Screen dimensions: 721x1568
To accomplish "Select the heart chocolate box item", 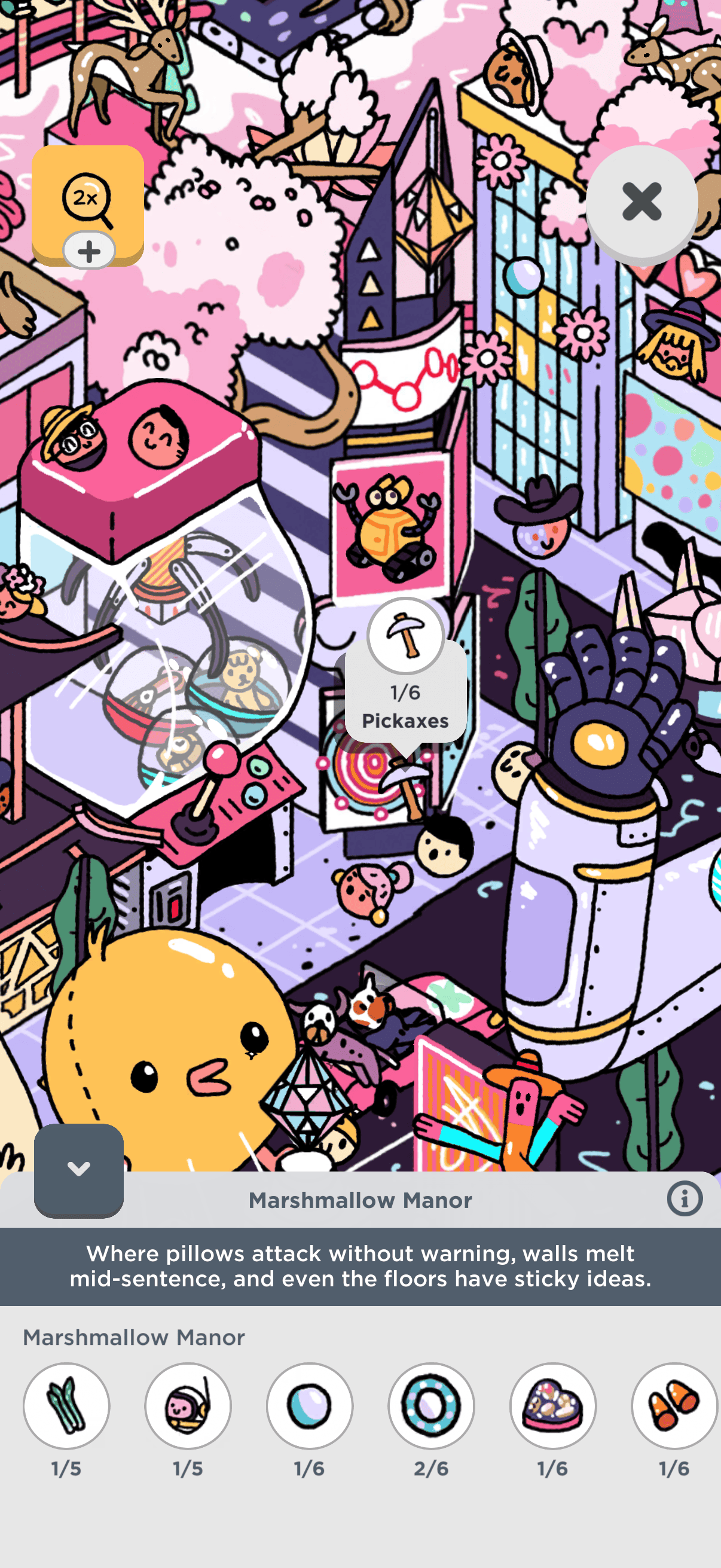I will [553, 1405].
